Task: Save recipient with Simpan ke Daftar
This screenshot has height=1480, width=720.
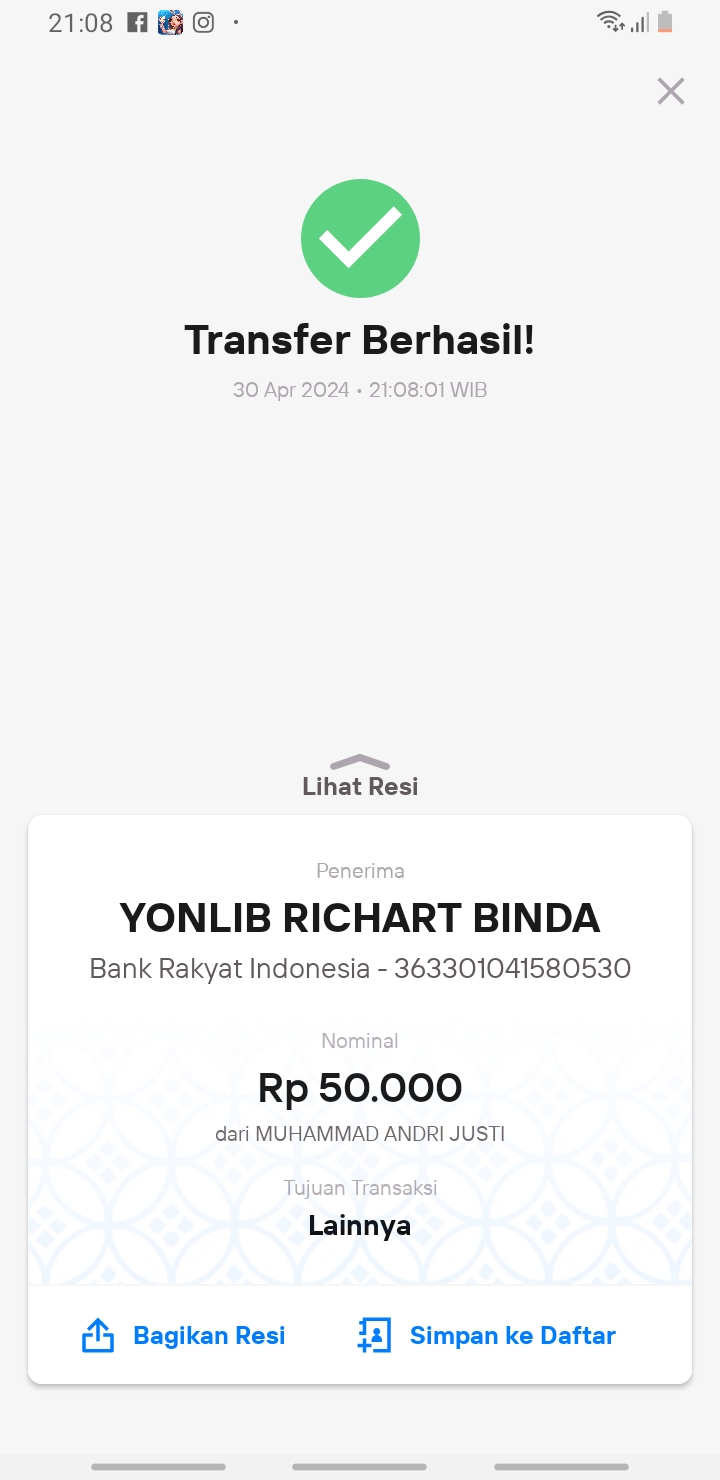Action: (x=486, y=1335)
